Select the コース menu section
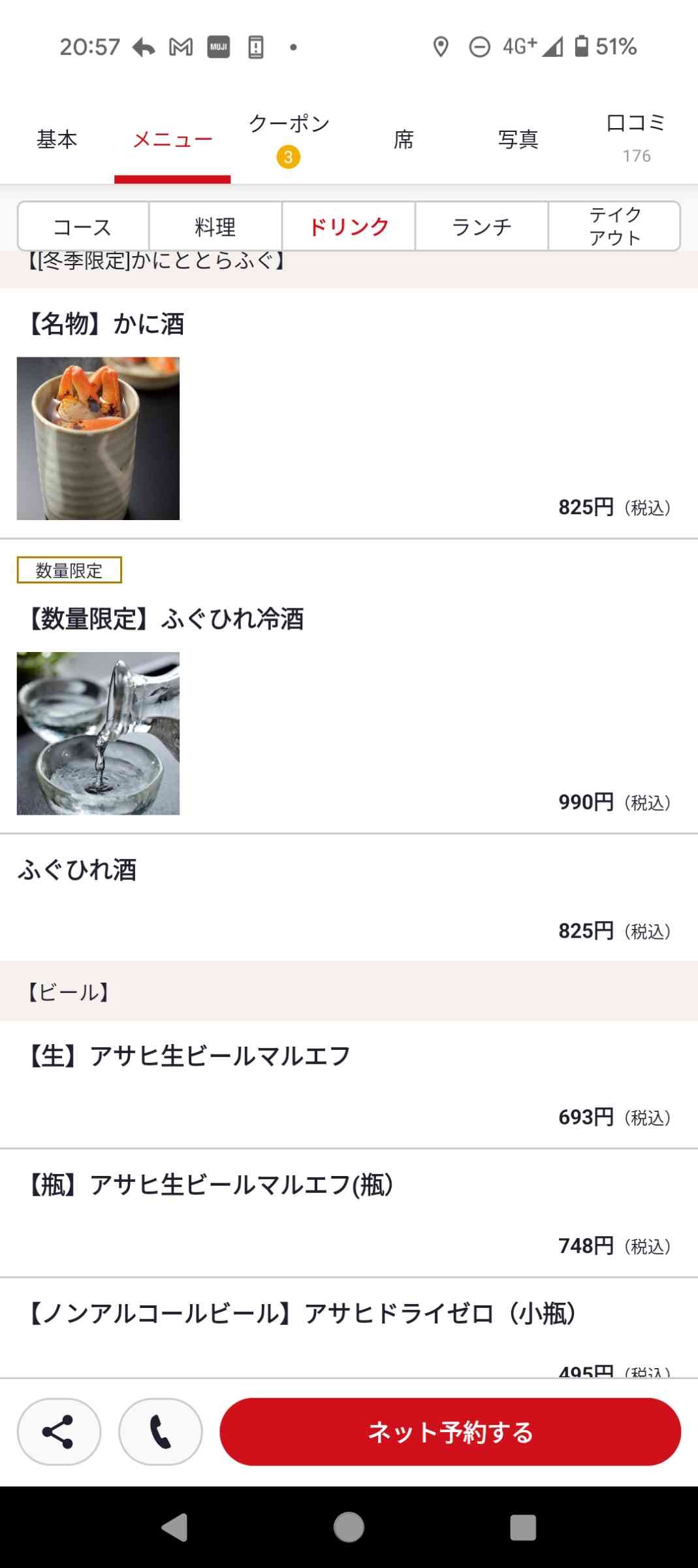 (x=83, y=227)
